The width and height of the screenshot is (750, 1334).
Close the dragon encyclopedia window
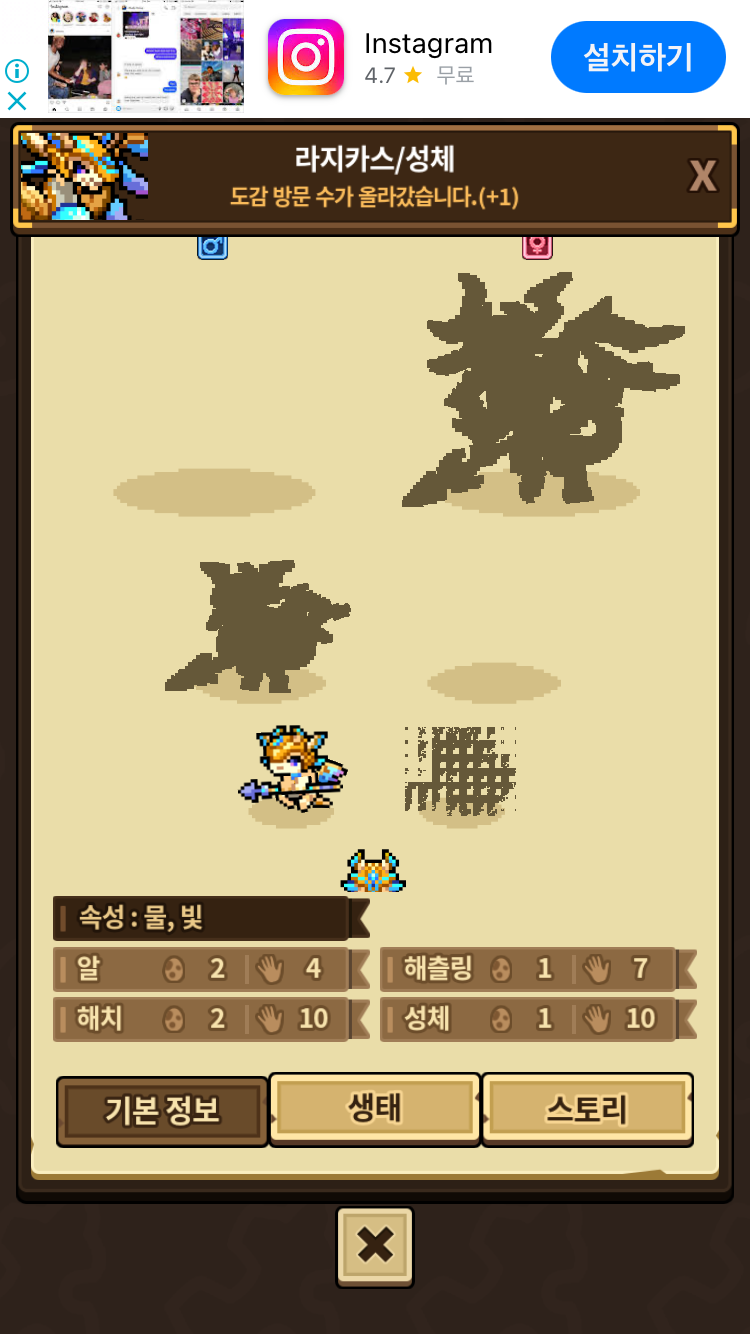coord(375,1245)
